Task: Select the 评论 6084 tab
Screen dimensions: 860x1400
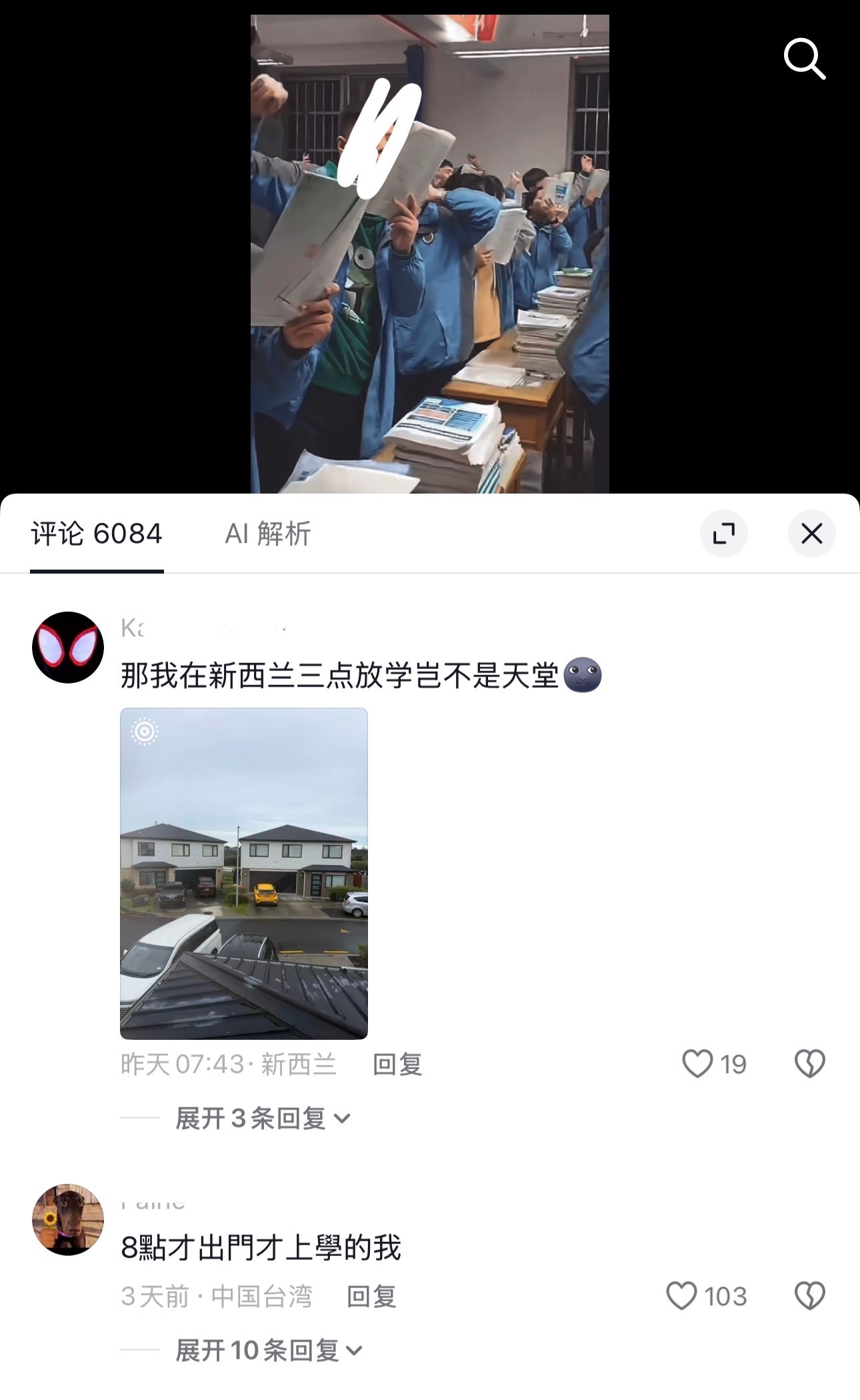Action: tap(97, 534)
